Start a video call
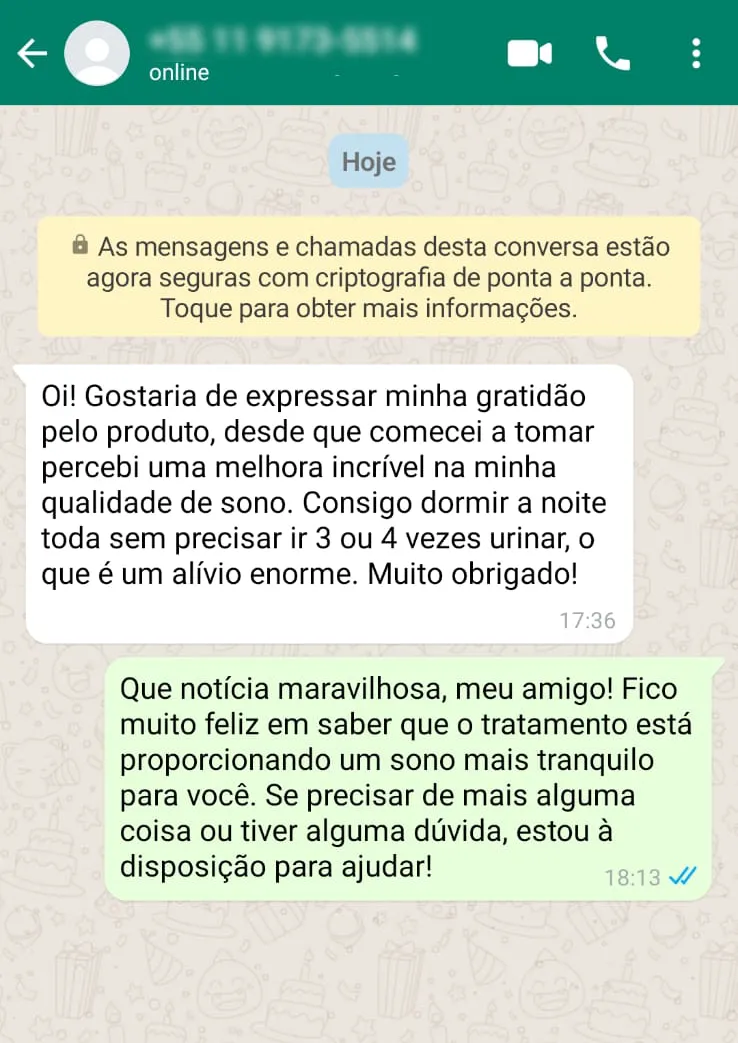The image size is (738, 1043). pyautogui.click(x=528, y=53)
